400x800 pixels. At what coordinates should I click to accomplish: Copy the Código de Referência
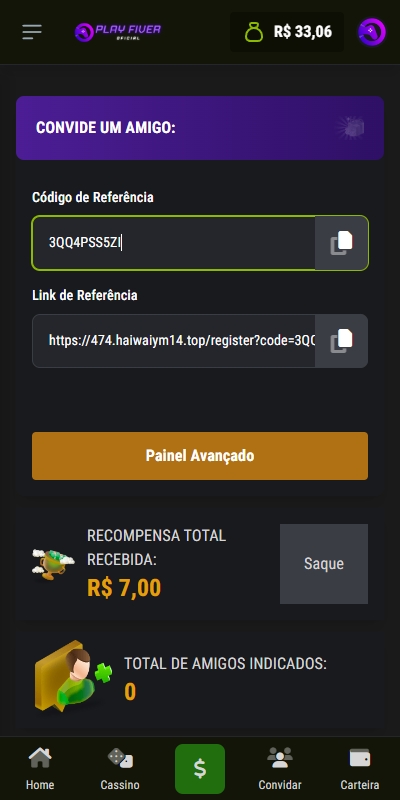pos(341,243)
